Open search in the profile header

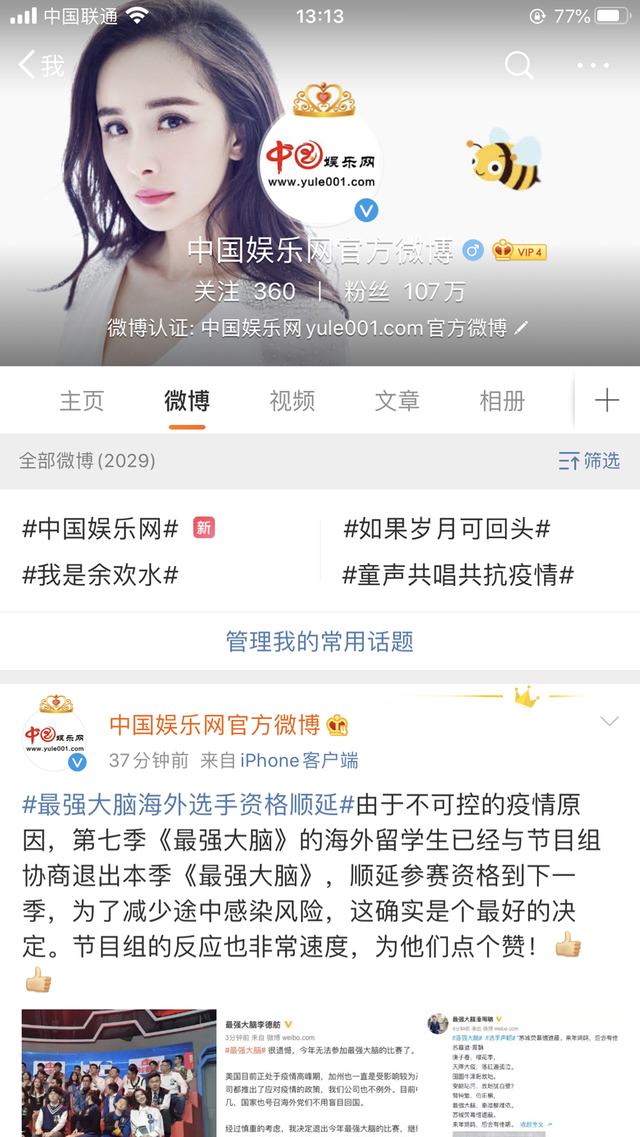pyautogui.click(x=518, y=66)
